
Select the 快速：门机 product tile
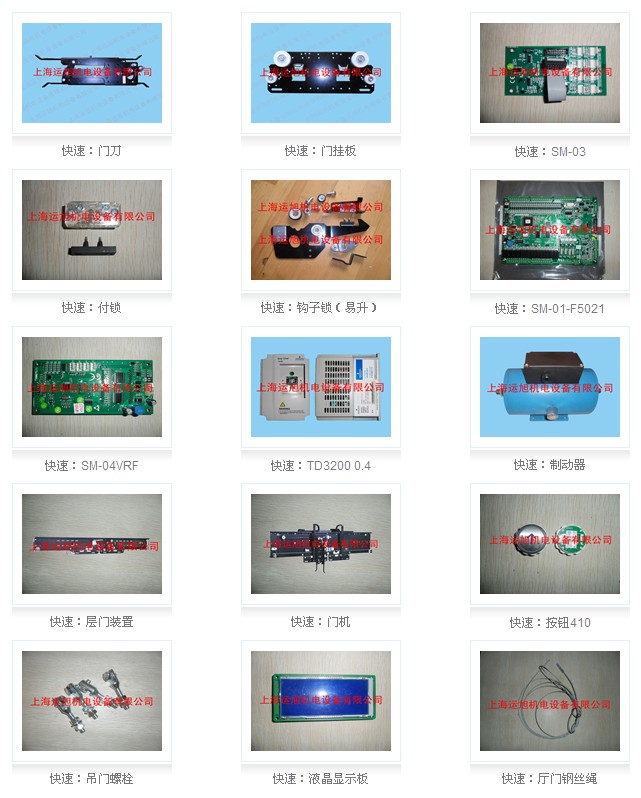coord(320,544)
